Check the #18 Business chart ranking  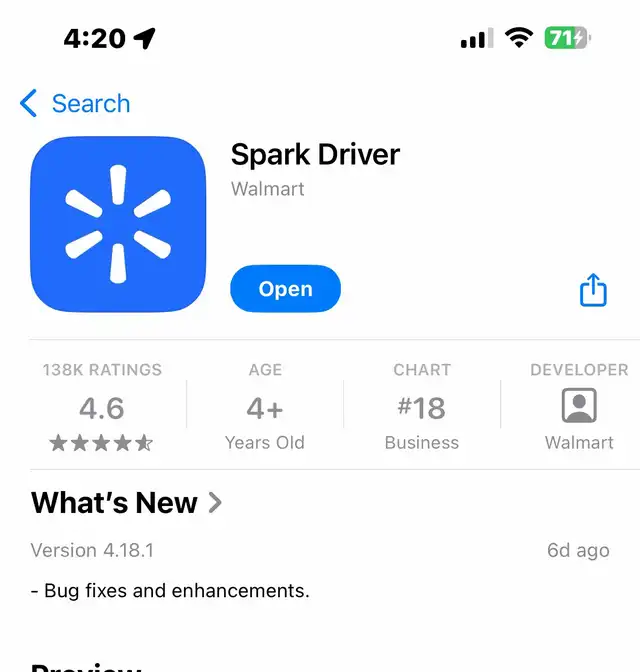(421, 408)
